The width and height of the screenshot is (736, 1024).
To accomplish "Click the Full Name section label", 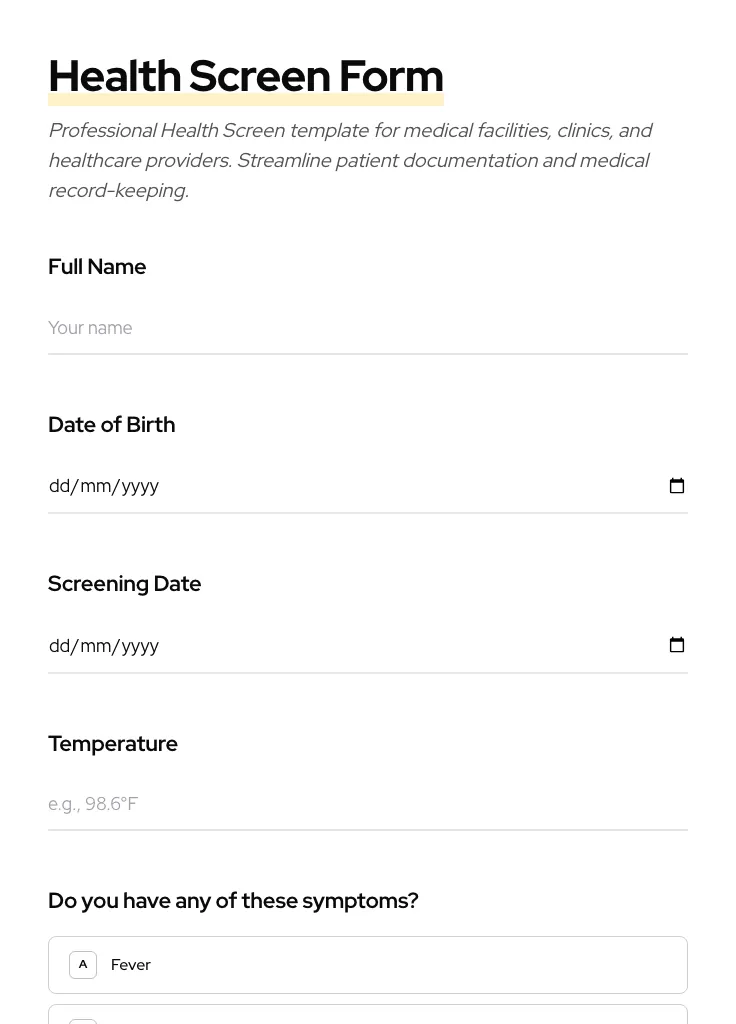I will click(97, 266).
